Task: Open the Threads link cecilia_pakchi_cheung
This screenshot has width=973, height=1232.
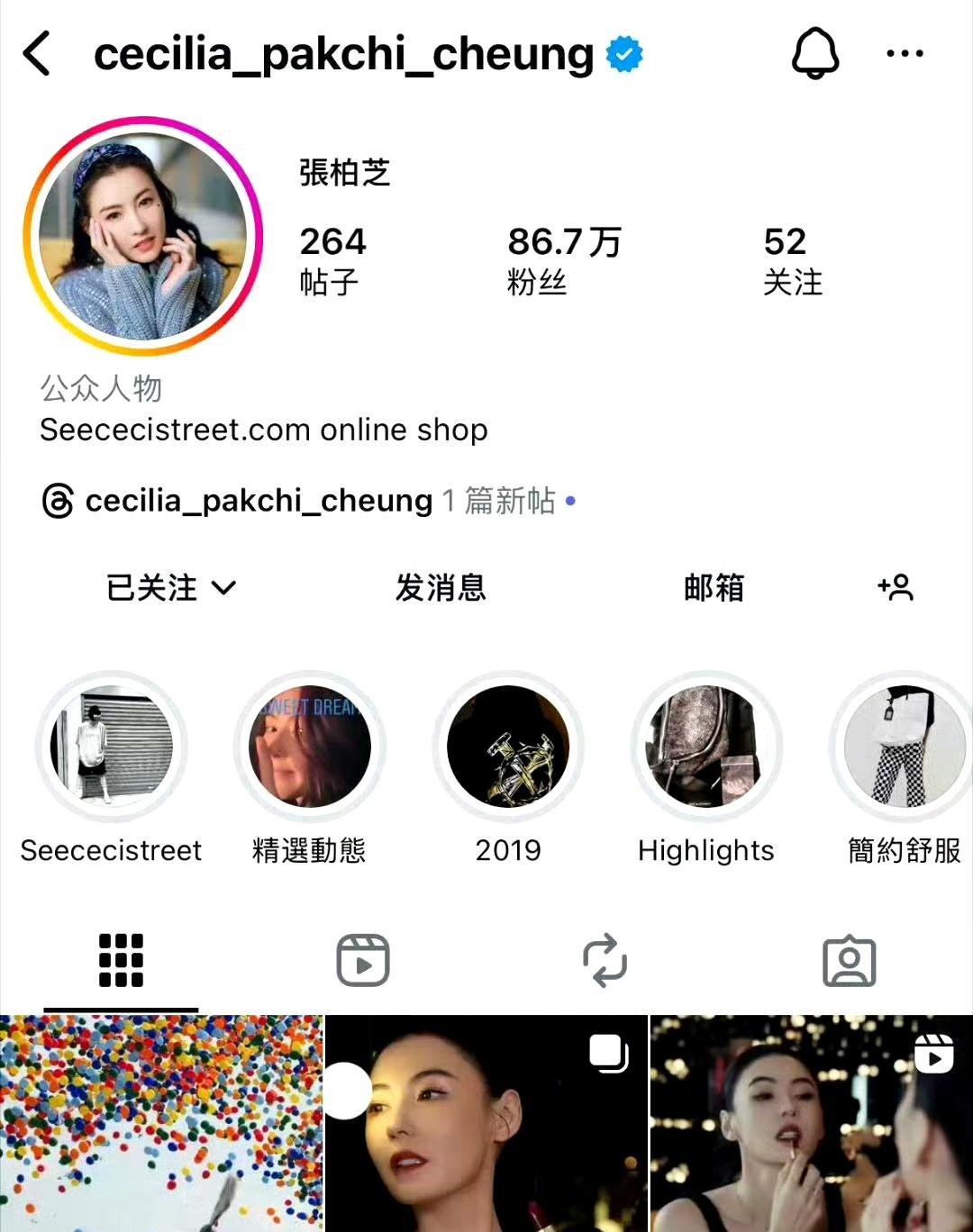Action: tap(259, 501)
